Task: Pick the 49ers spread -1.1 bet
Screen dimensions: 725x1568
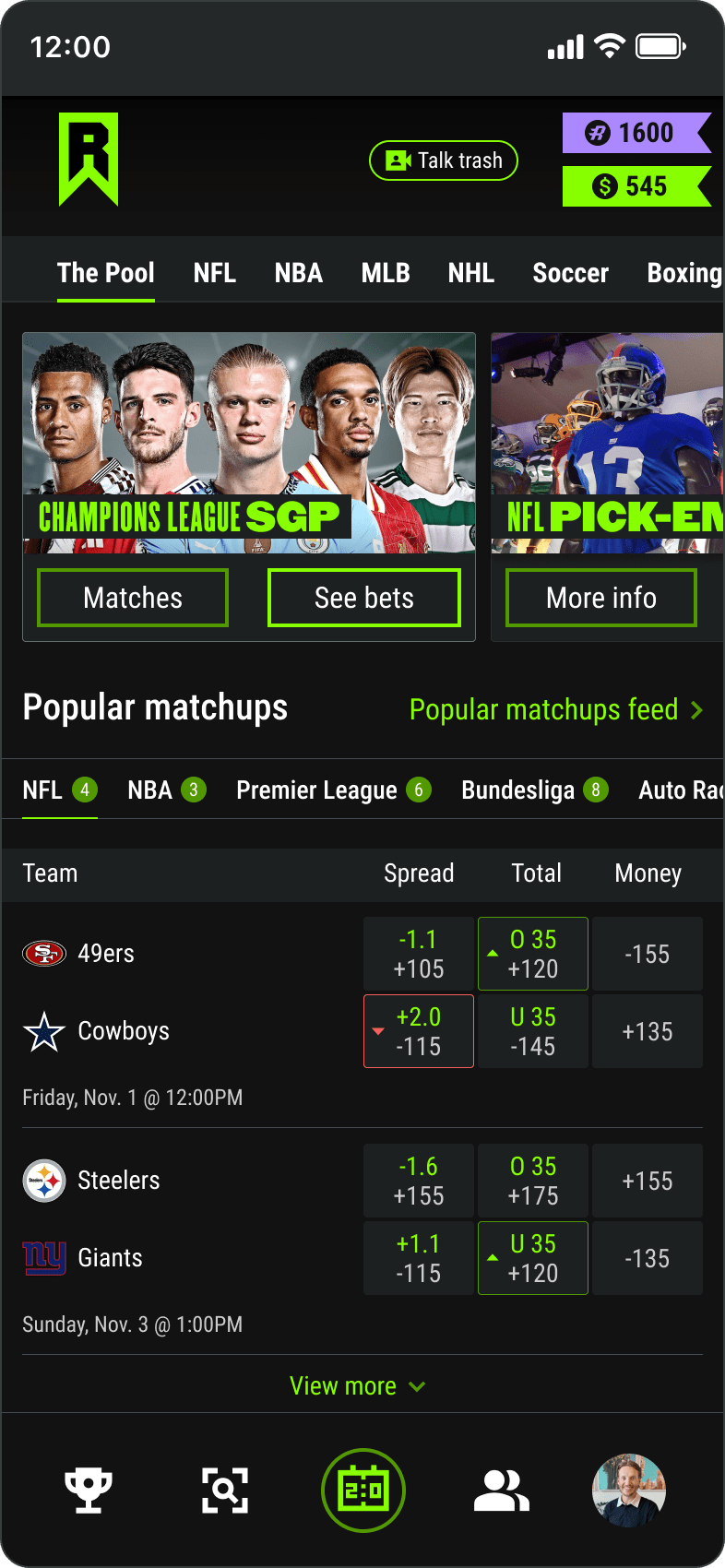Action: coord(419,954)
